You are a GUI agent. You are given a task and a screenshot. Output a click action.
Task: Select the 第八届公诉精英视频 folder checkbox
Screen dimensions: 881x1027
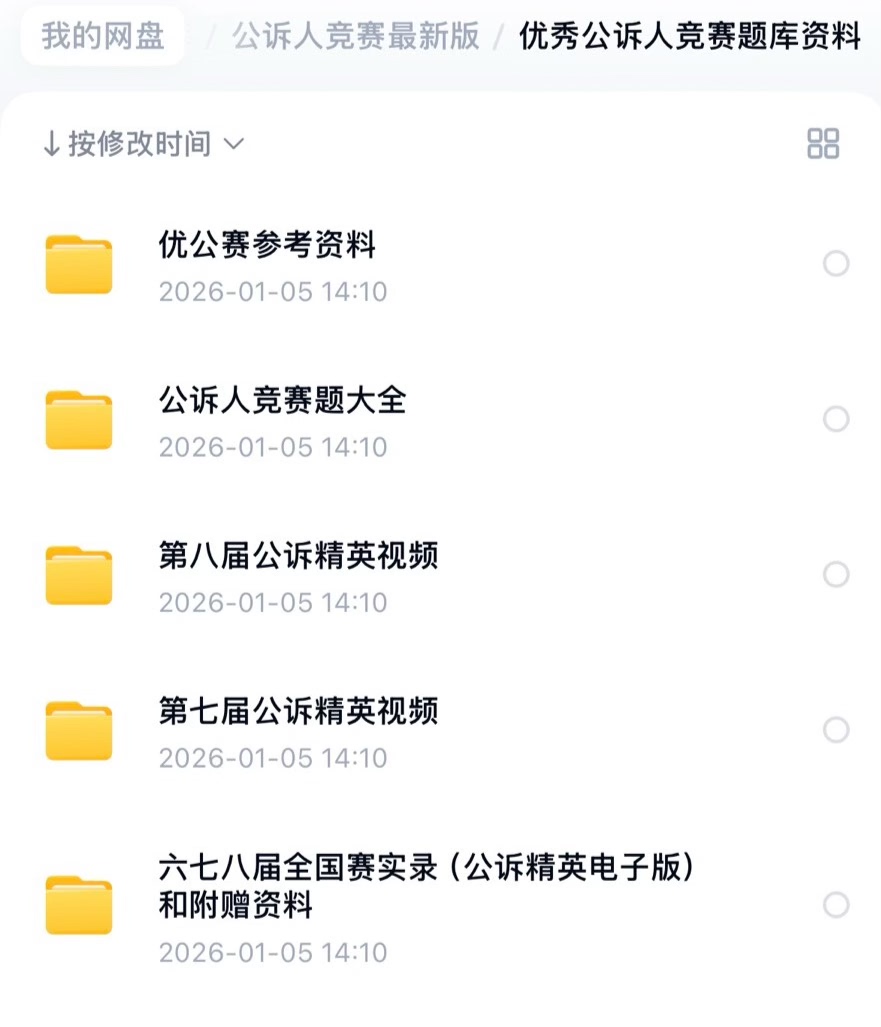pos(836,575)
